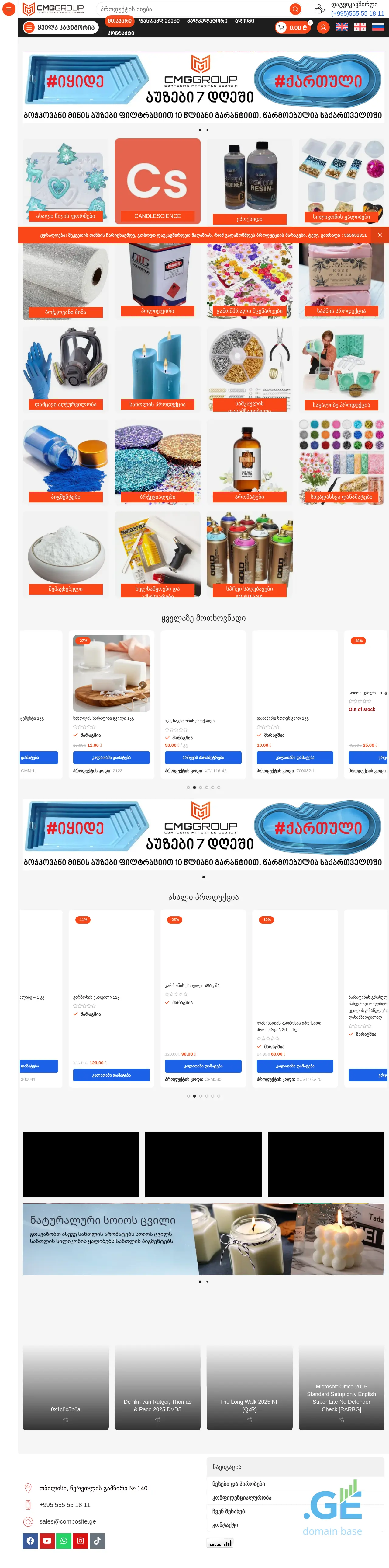Open the hamburger menu at top left
The height and width of the screenshot is (1568, 389).
[9, 9]
